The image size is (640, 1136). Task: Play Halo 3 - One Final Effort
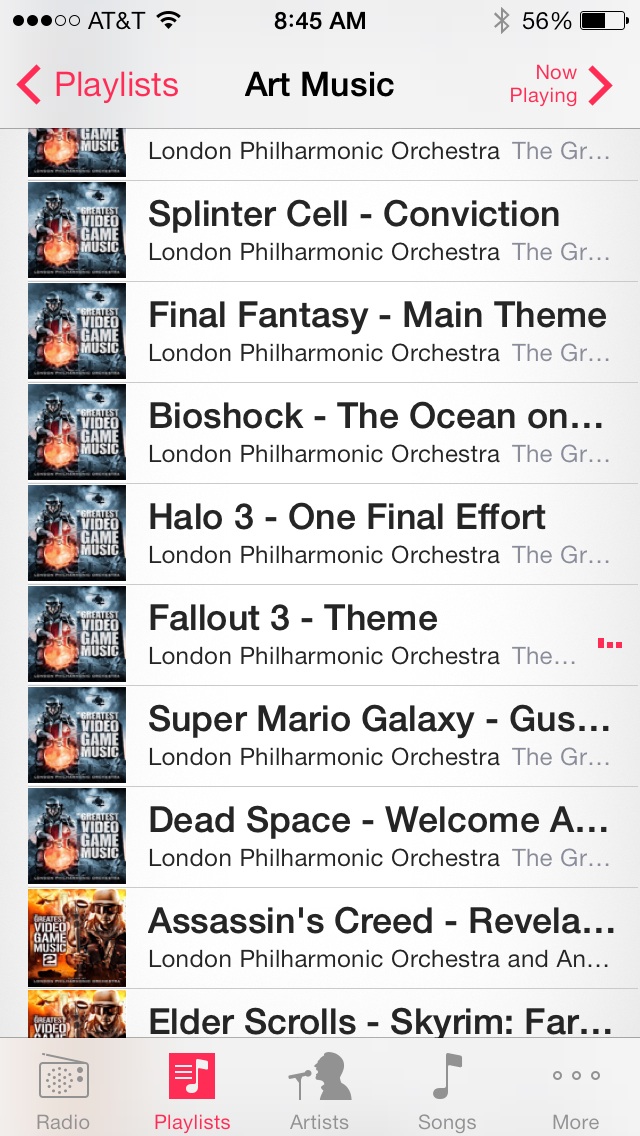tap(320, 534)
